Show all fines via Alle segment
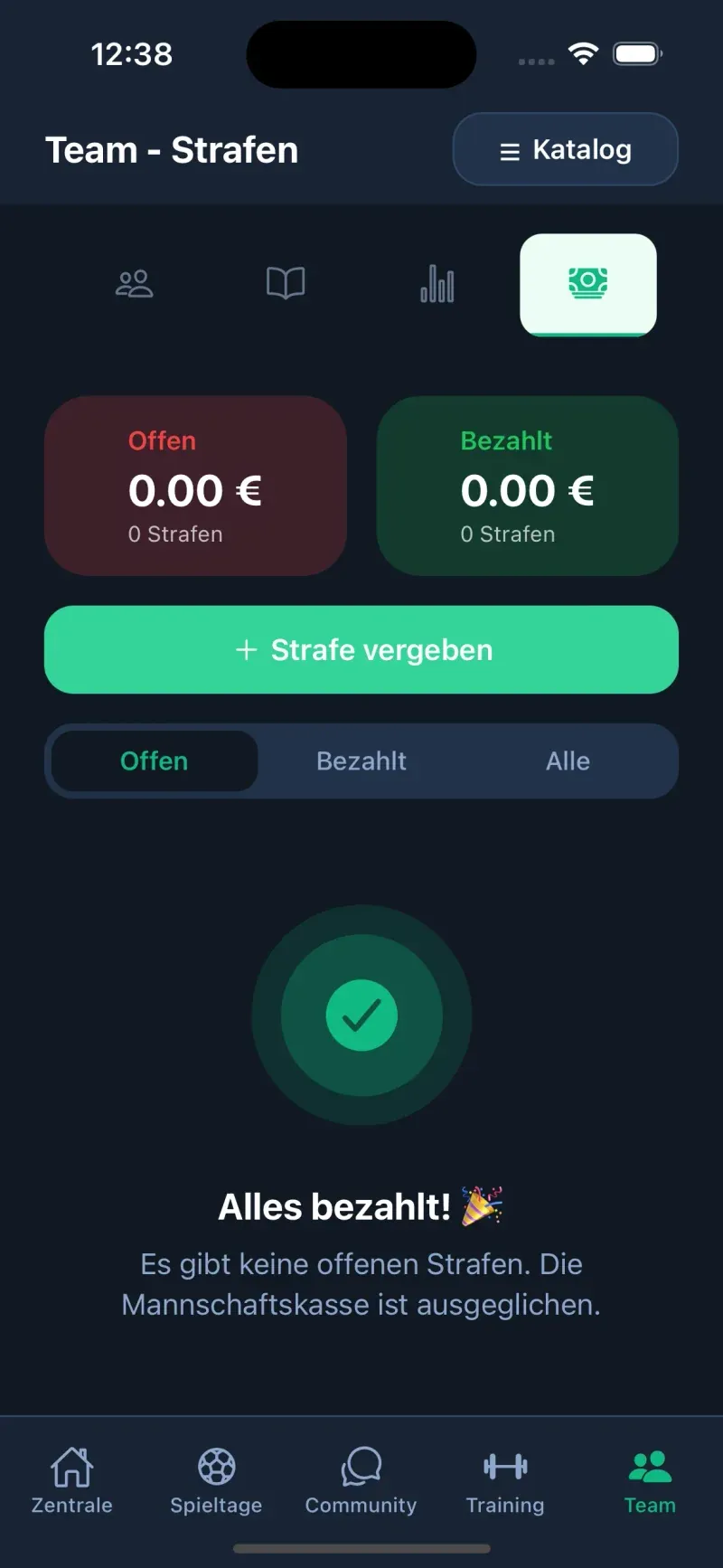The image size is (723, 1568). 568,760
